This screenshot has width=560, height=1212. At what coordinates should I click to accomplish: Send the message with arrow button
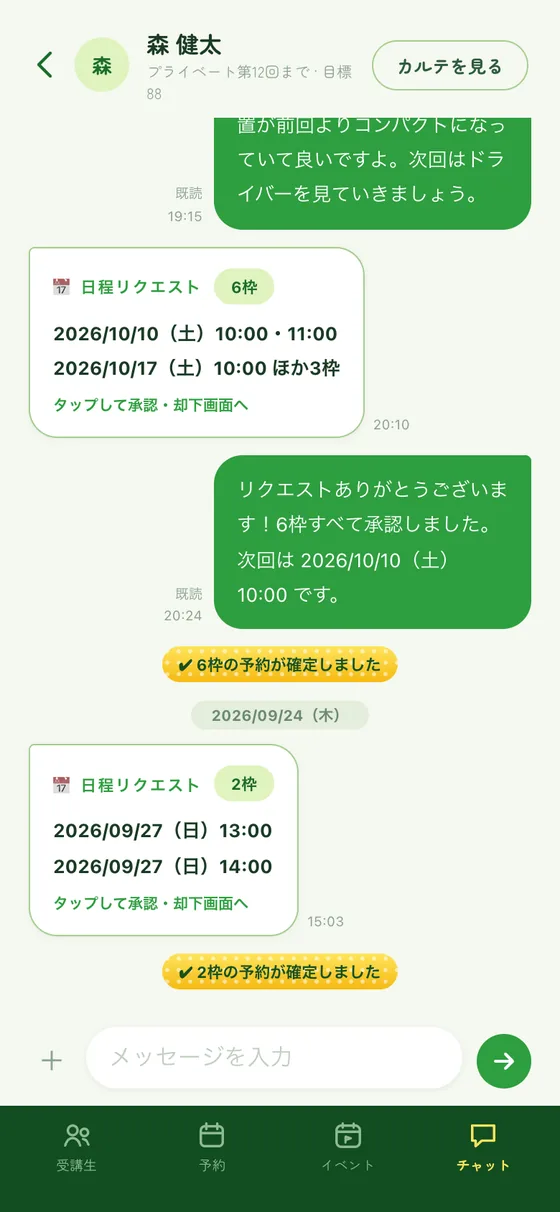pyautogui.click(x=504, y=1061)
